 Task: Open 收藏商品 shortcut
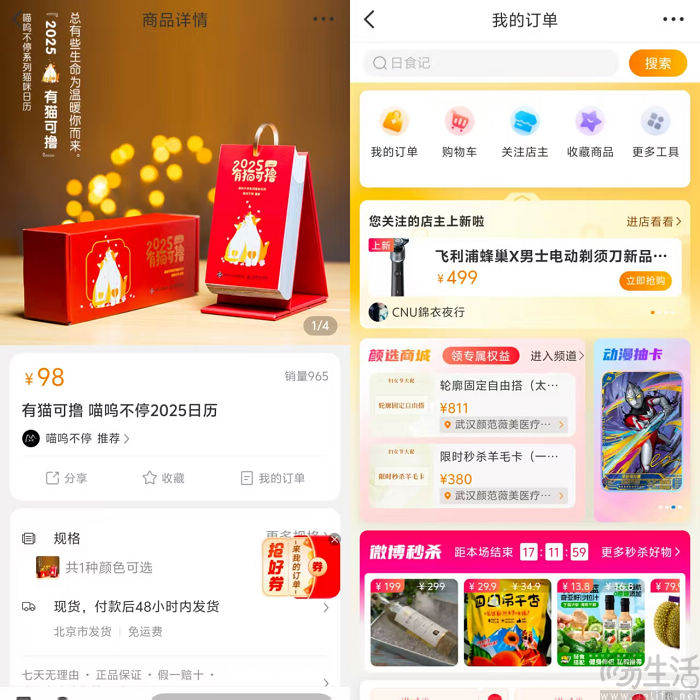pyautogui.click(x=590, y=132)
